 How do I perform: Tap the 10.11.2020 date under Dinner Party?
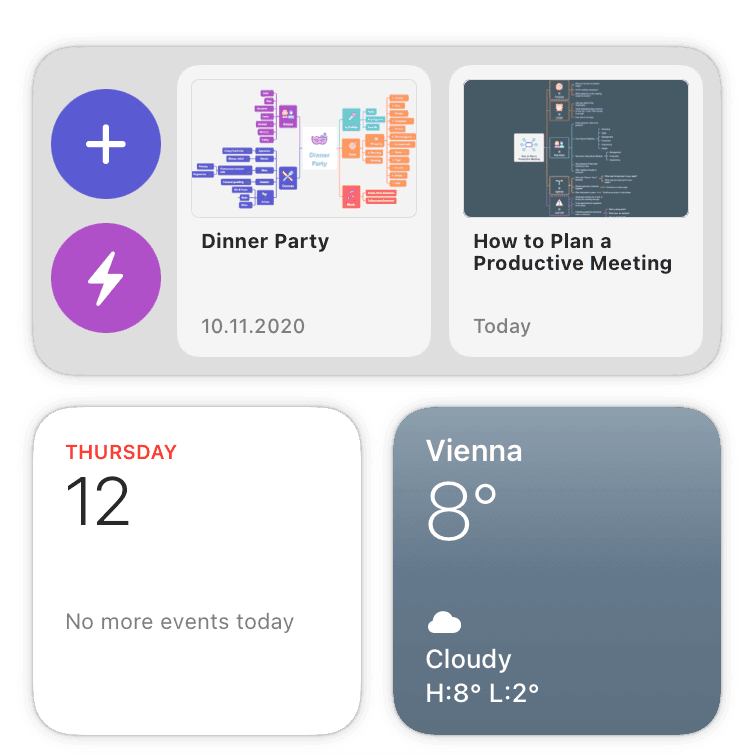253,325
